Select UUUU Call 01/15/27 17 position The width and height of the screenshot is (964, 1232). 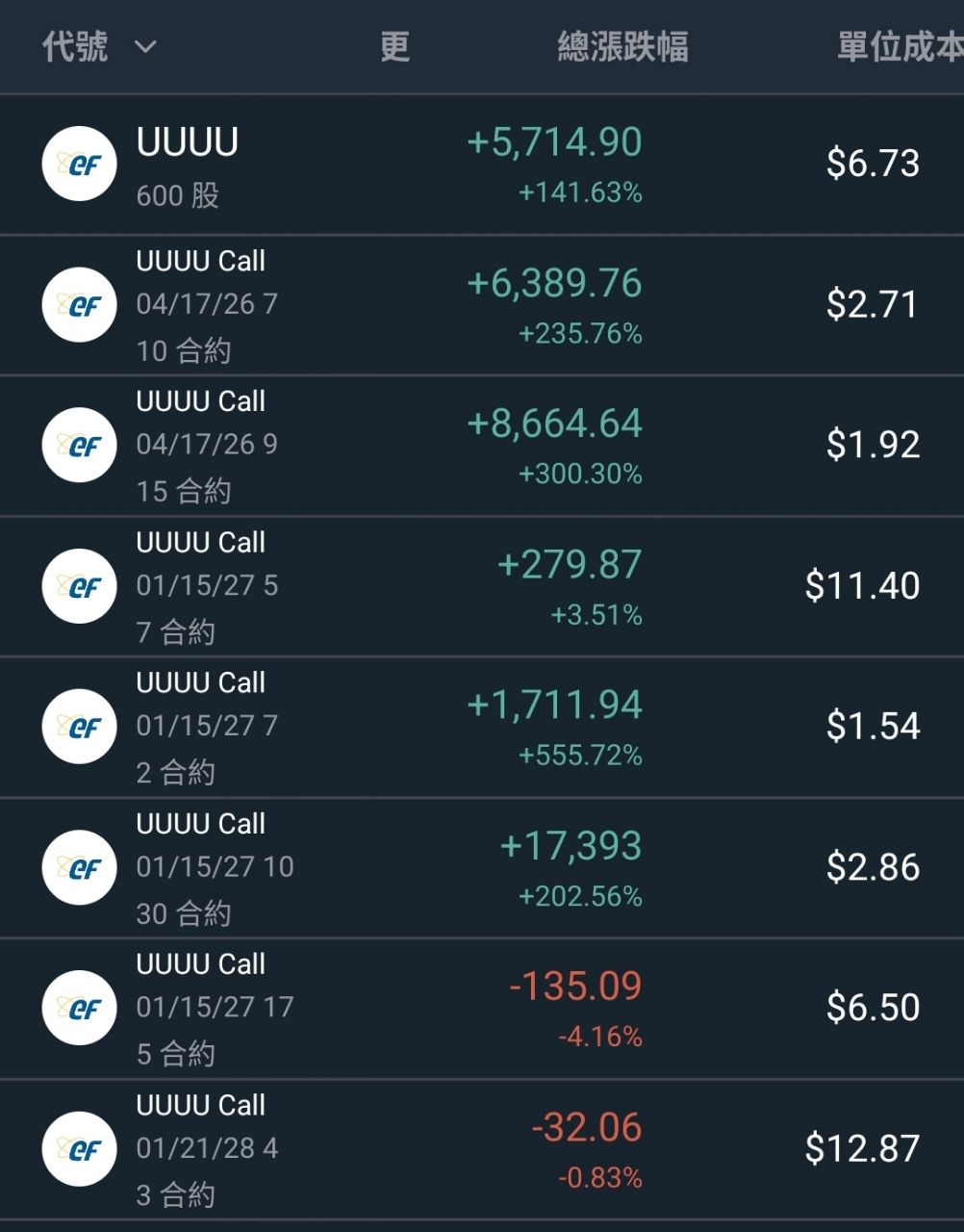[212, 1007]
